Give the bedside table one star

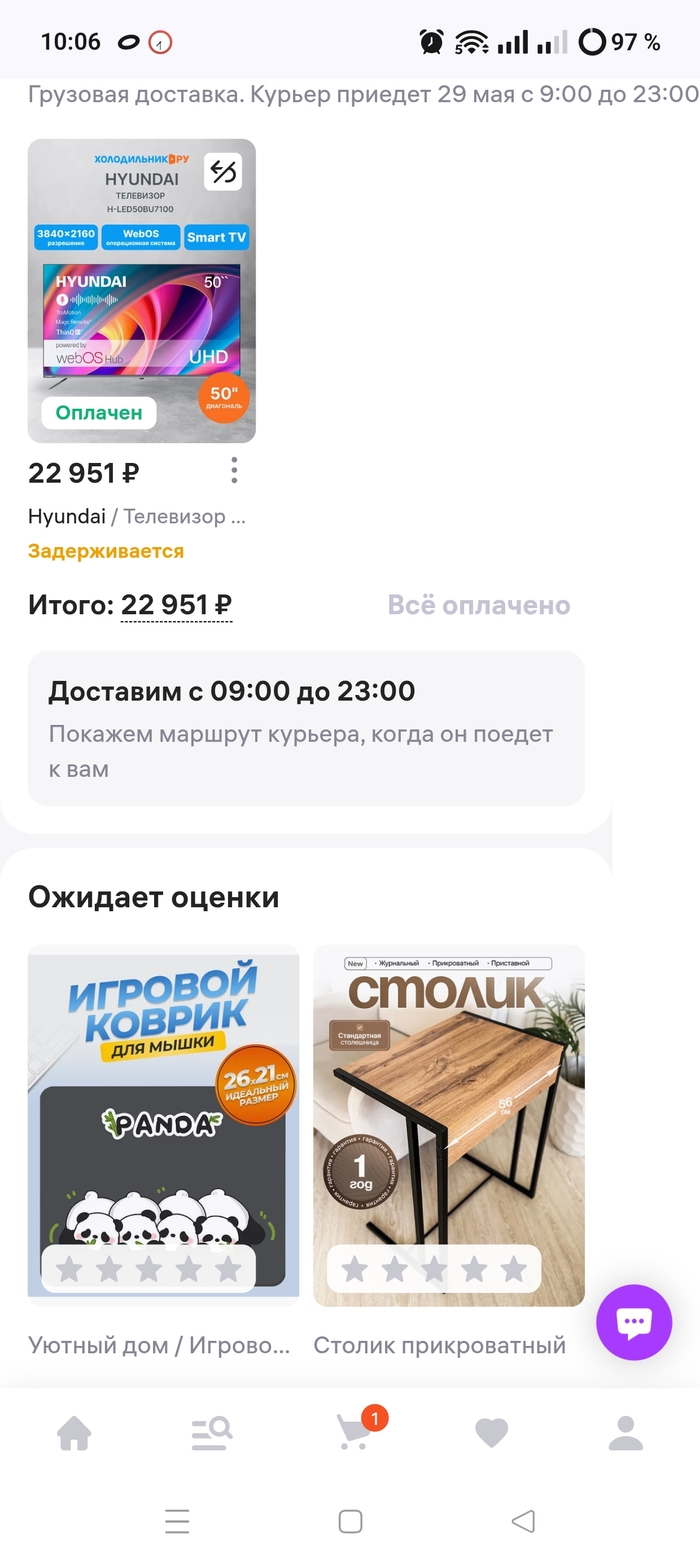coord(354,1269)
